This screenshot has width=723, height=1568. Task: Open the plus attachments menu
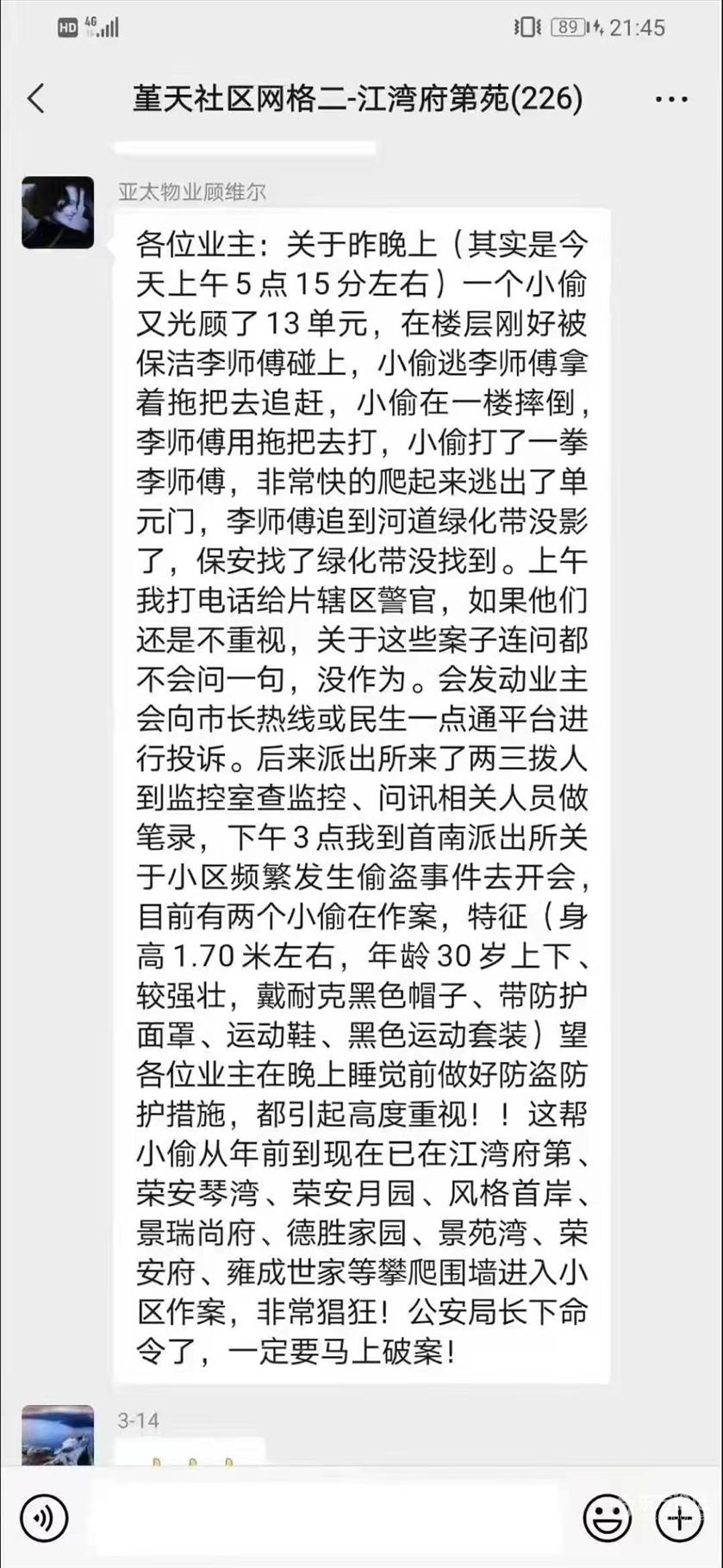click(x=679, y=1517)
